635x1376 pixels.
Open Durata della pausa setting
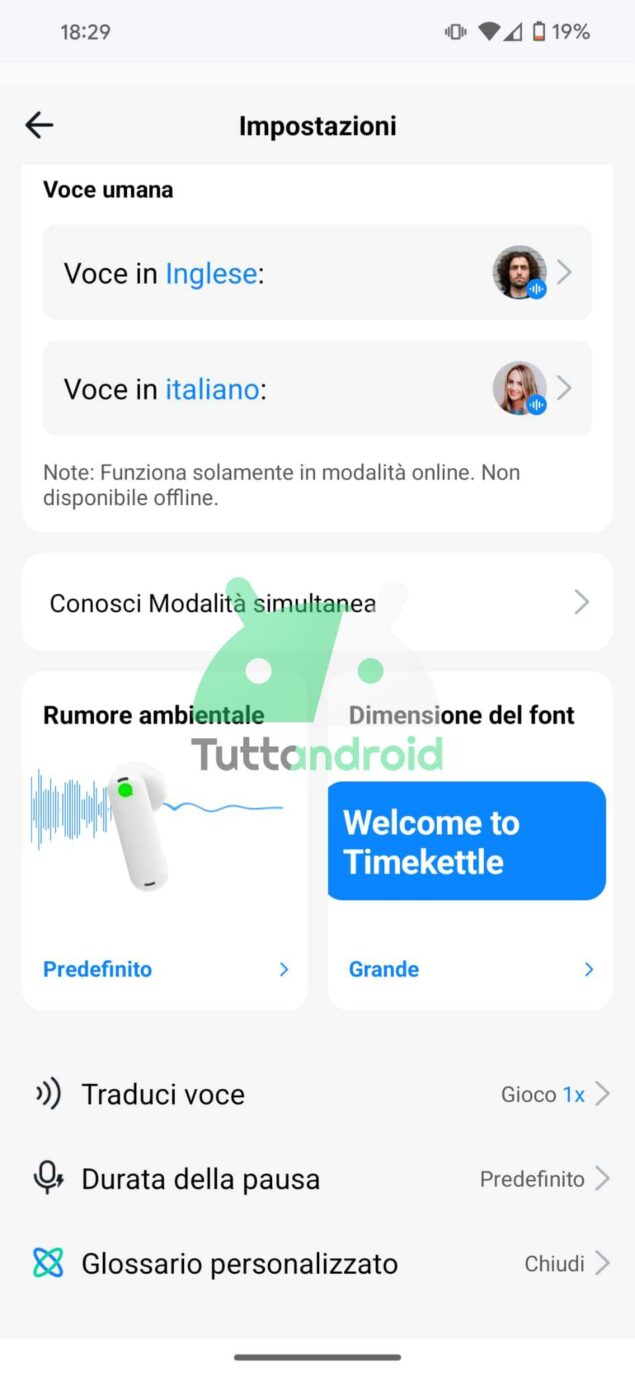(317, 1179)
